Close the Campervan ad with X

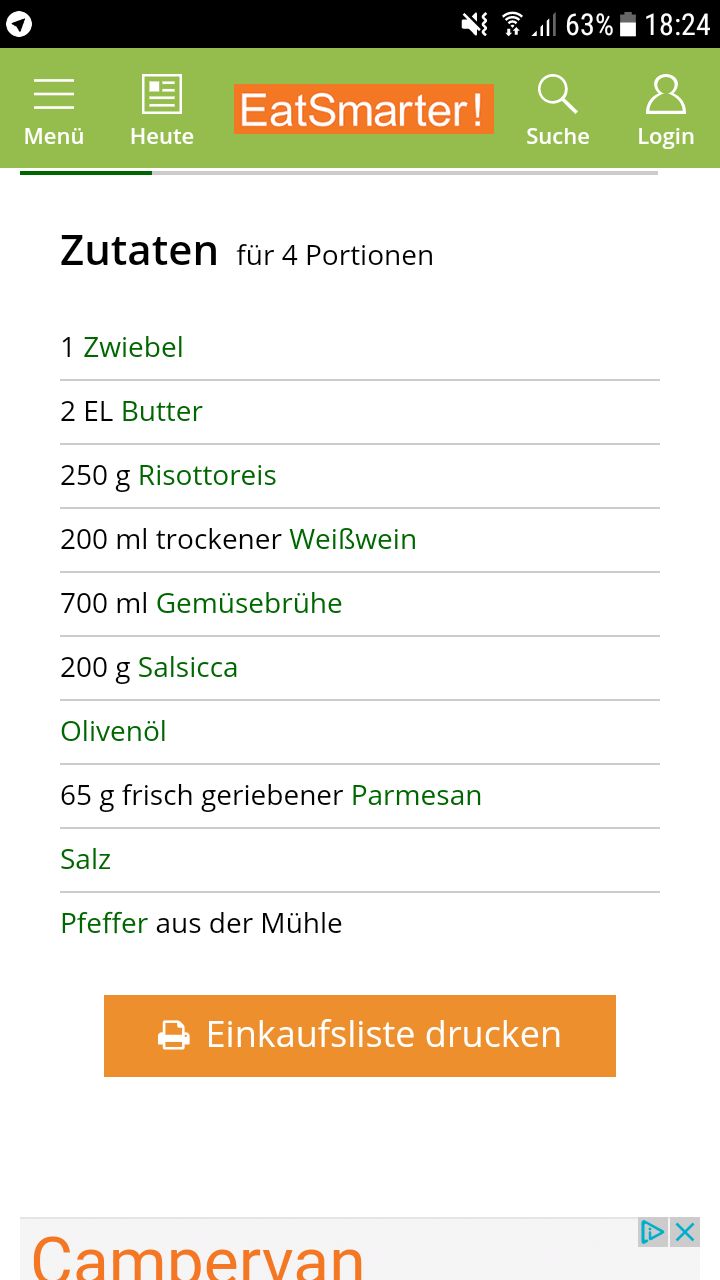coord(685,1232)
